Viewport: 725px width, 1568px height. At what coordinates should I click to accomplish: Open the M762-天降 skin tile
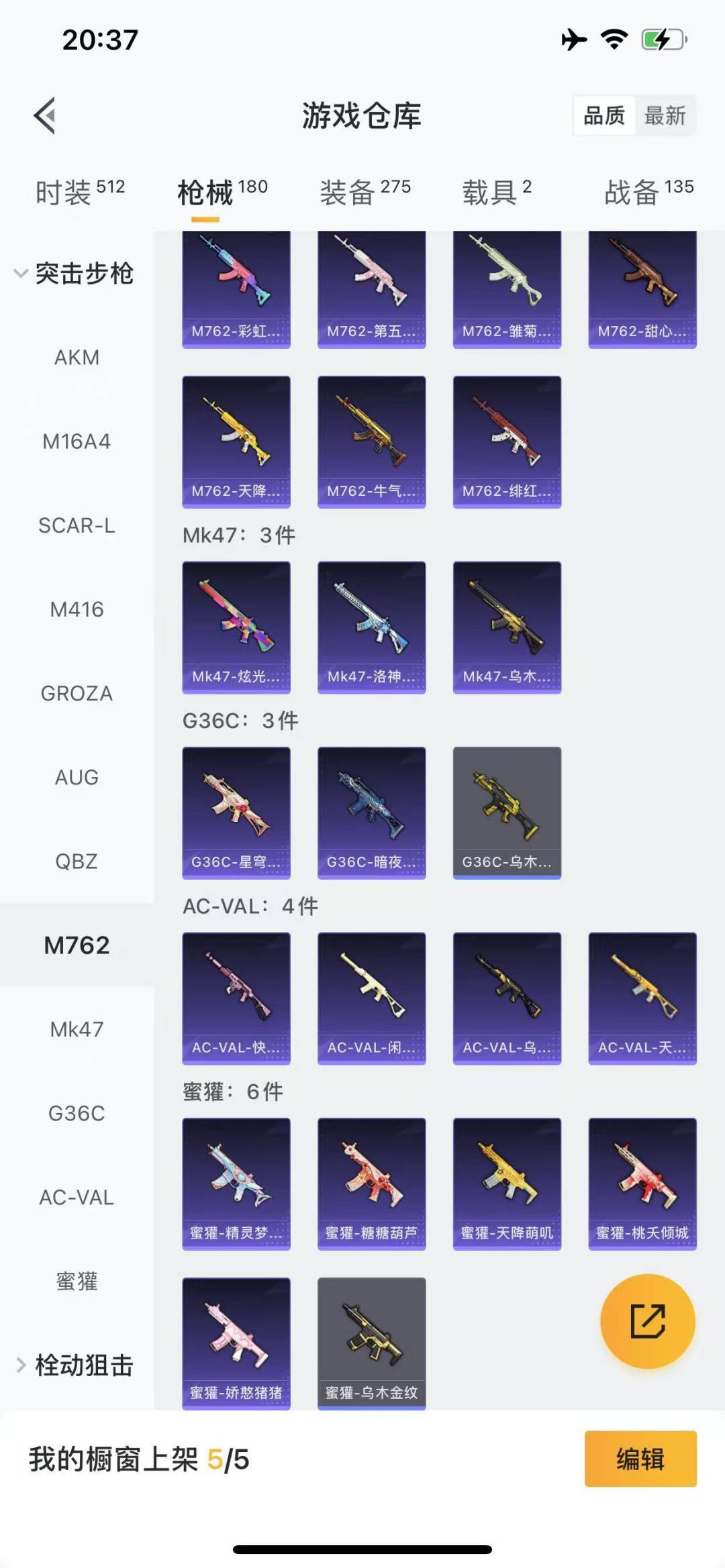(x=236, y=441)
